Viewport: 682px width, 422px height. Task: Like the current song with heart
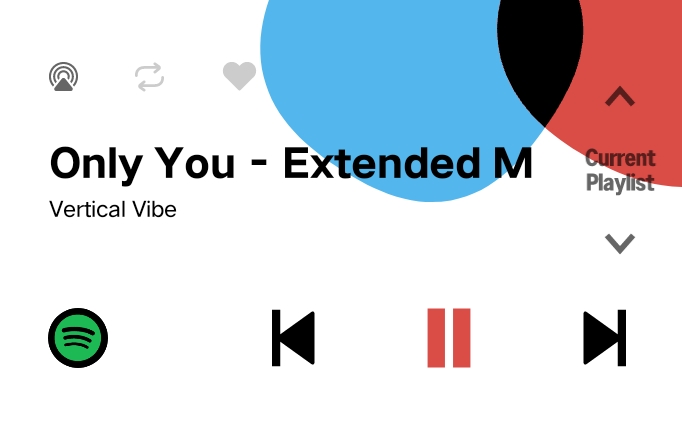(239, 76)
